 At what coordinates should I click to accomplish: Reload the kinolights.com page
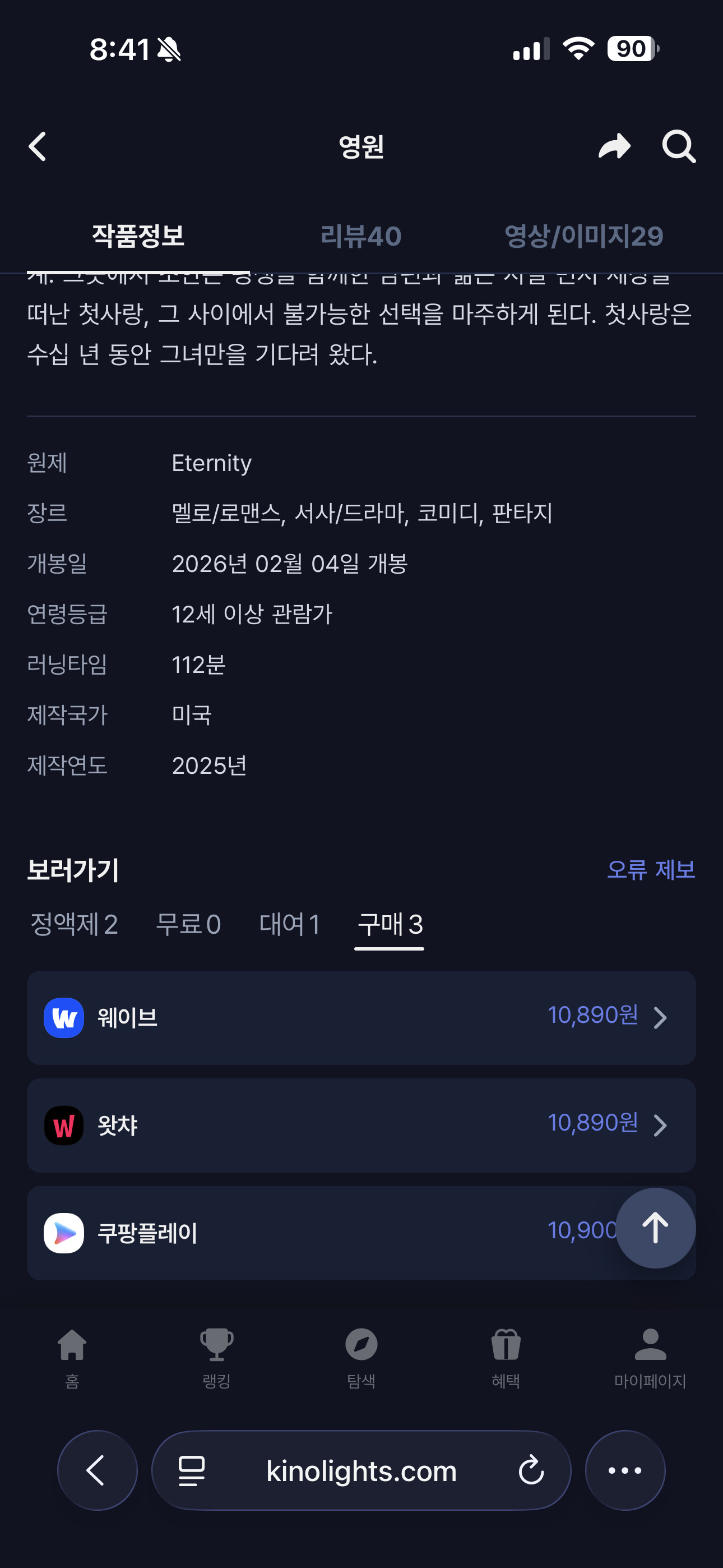pos(531,1470)
